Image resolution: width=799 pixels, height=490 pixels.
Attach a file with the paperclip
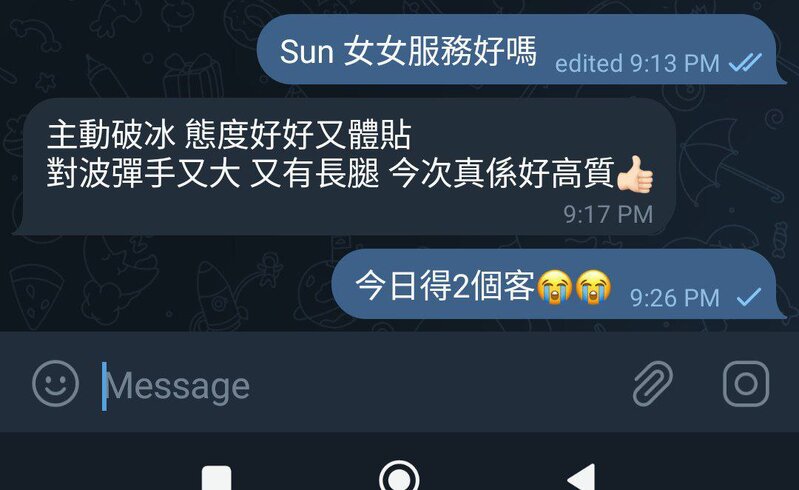point(652,384)
